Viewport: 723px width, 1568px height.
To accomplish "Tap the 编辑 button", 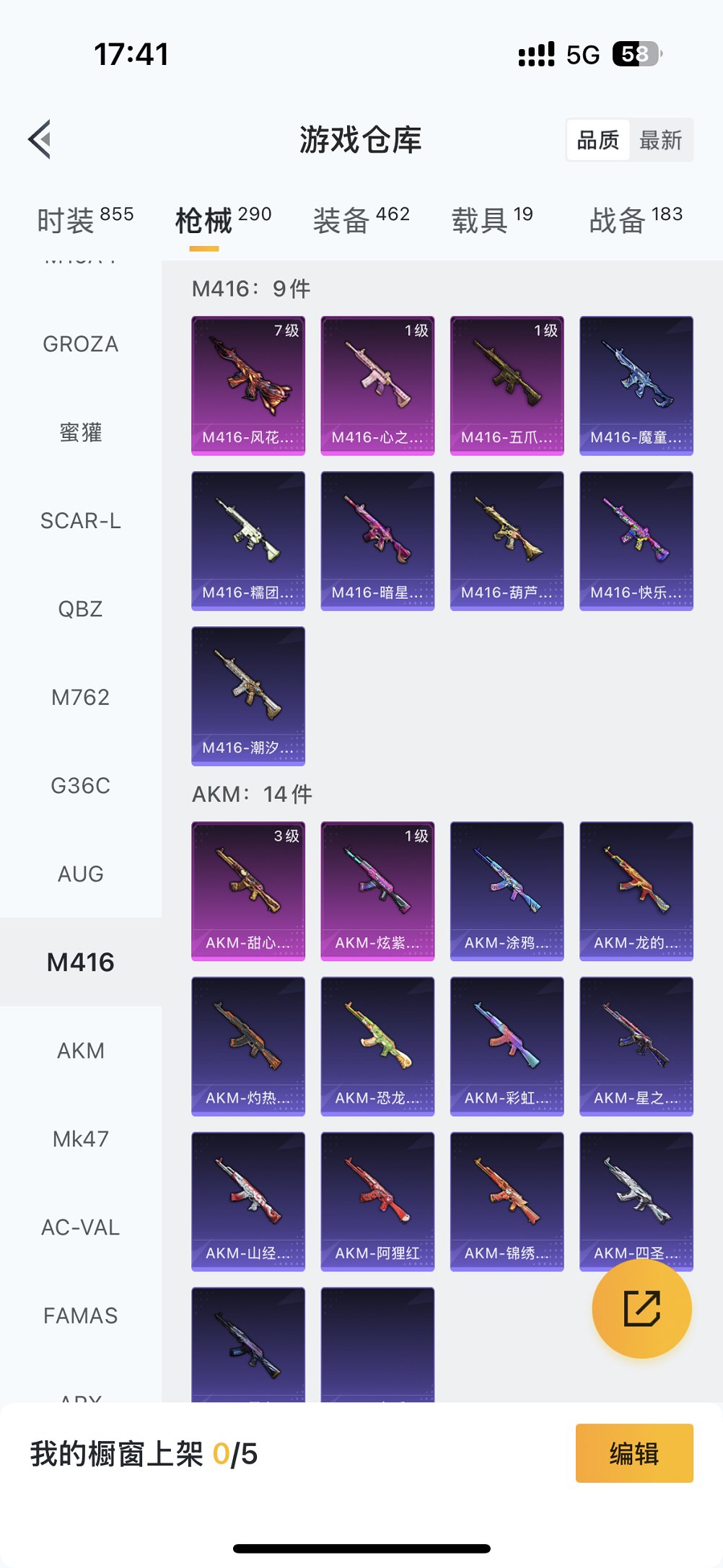I will (634, 1453).
